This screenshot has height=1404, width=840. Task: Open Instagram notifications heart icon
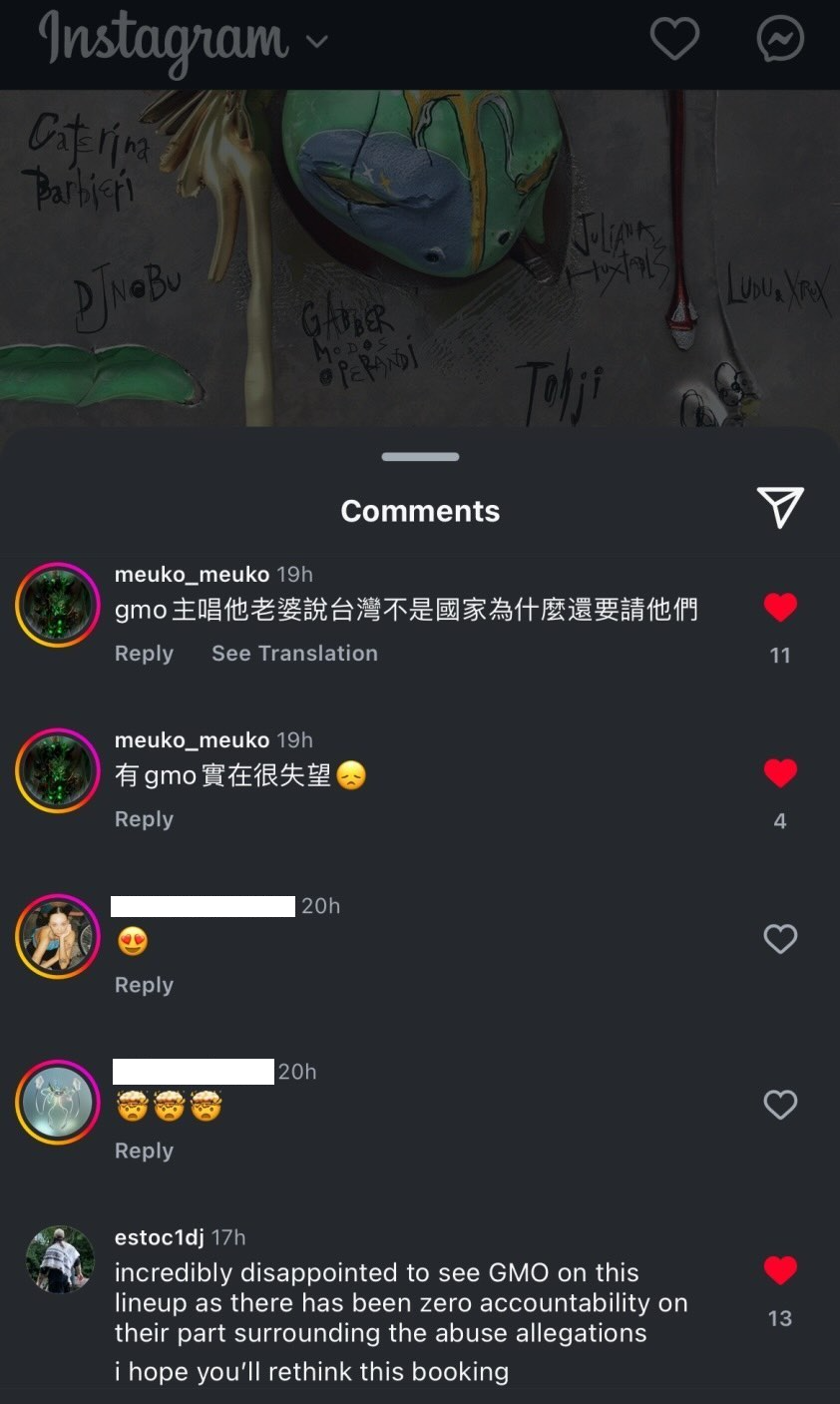click(674, 39)
